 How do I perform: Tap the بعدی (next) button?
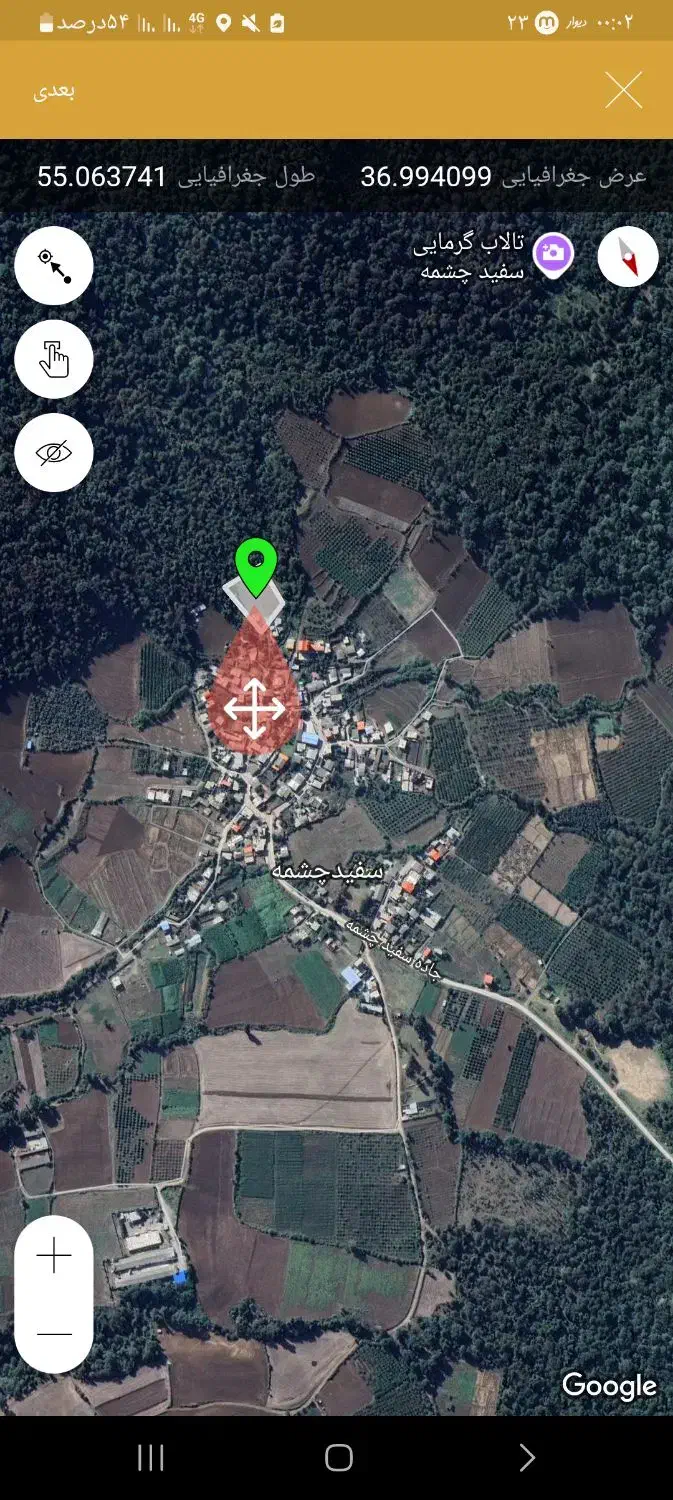click(x=55, y=91)
